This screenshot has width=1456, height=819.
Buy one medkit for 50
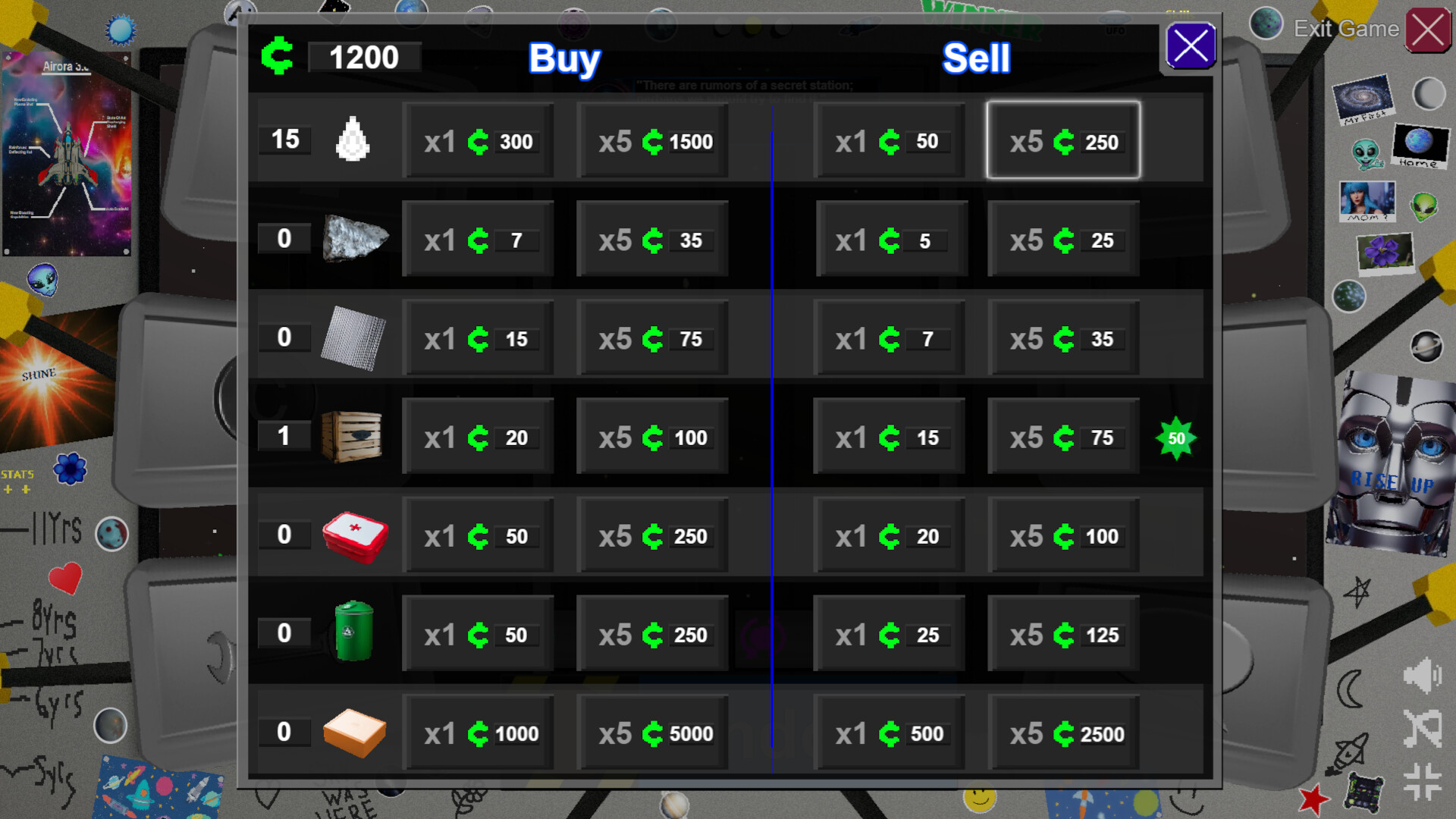pos(478,535)
